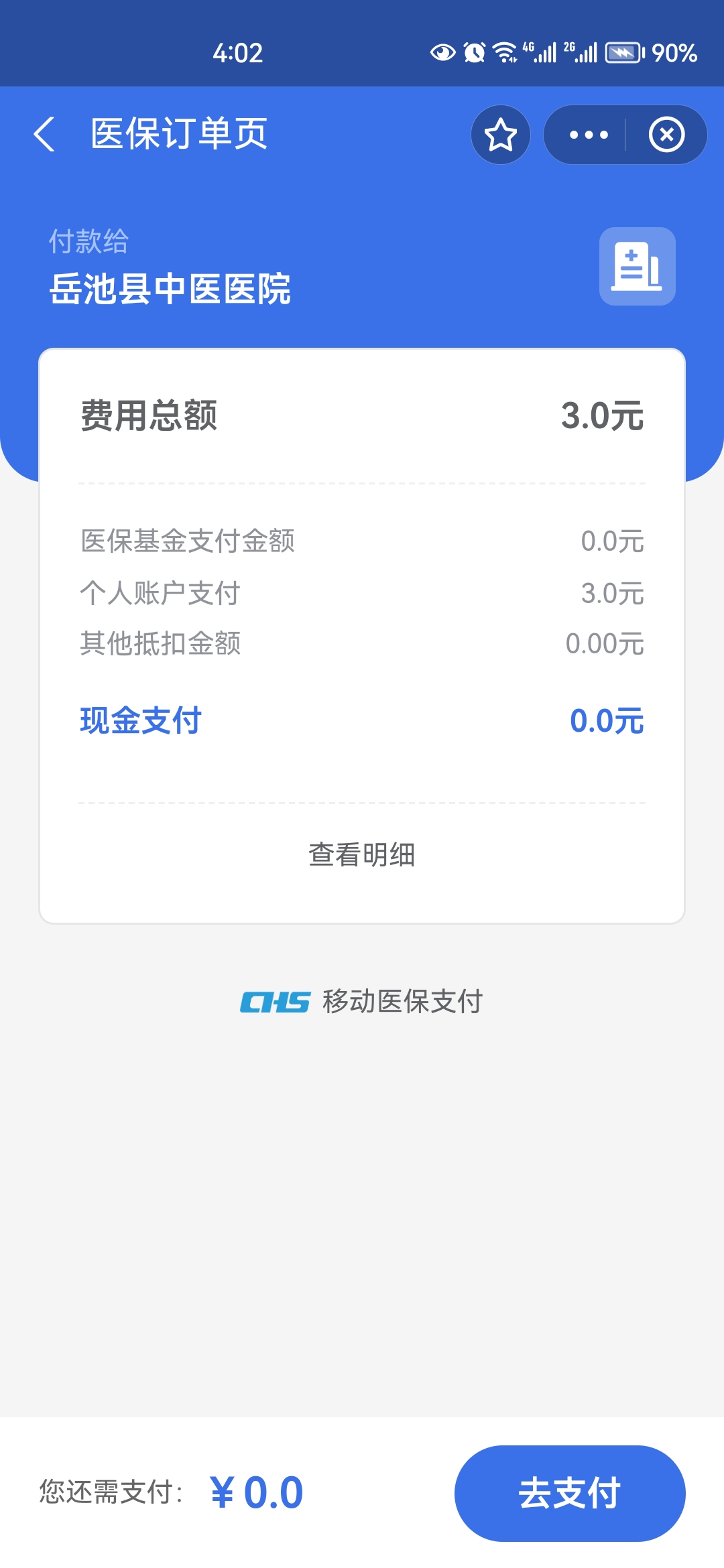Open 查看明细 to view fee details
The height and width of the screenshot is (1568, 724).
point(362,854)
